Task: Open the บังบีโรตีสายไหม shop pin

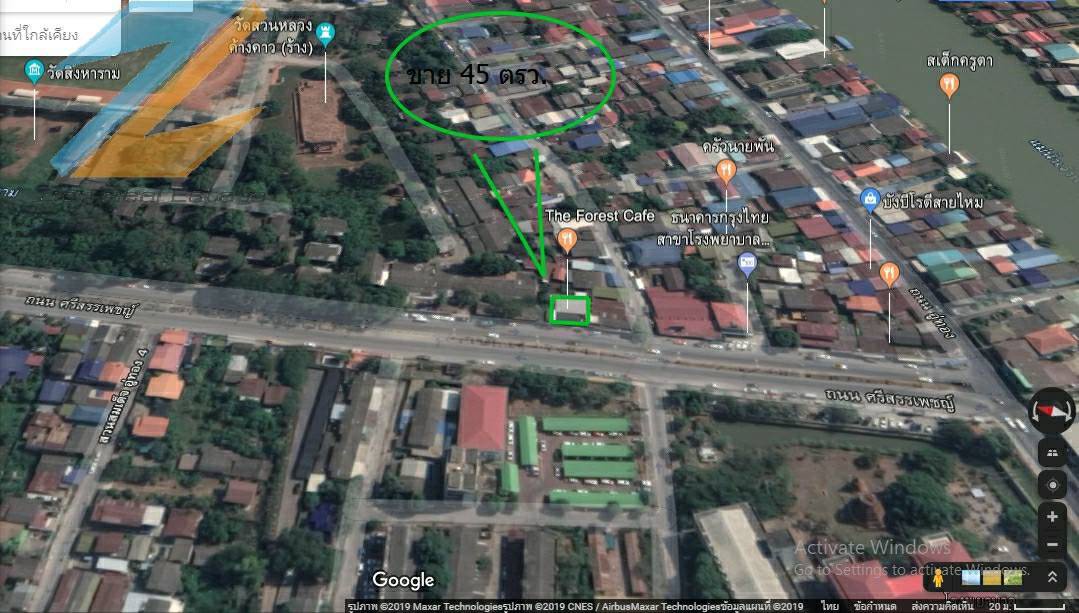Action: [870, 198]
